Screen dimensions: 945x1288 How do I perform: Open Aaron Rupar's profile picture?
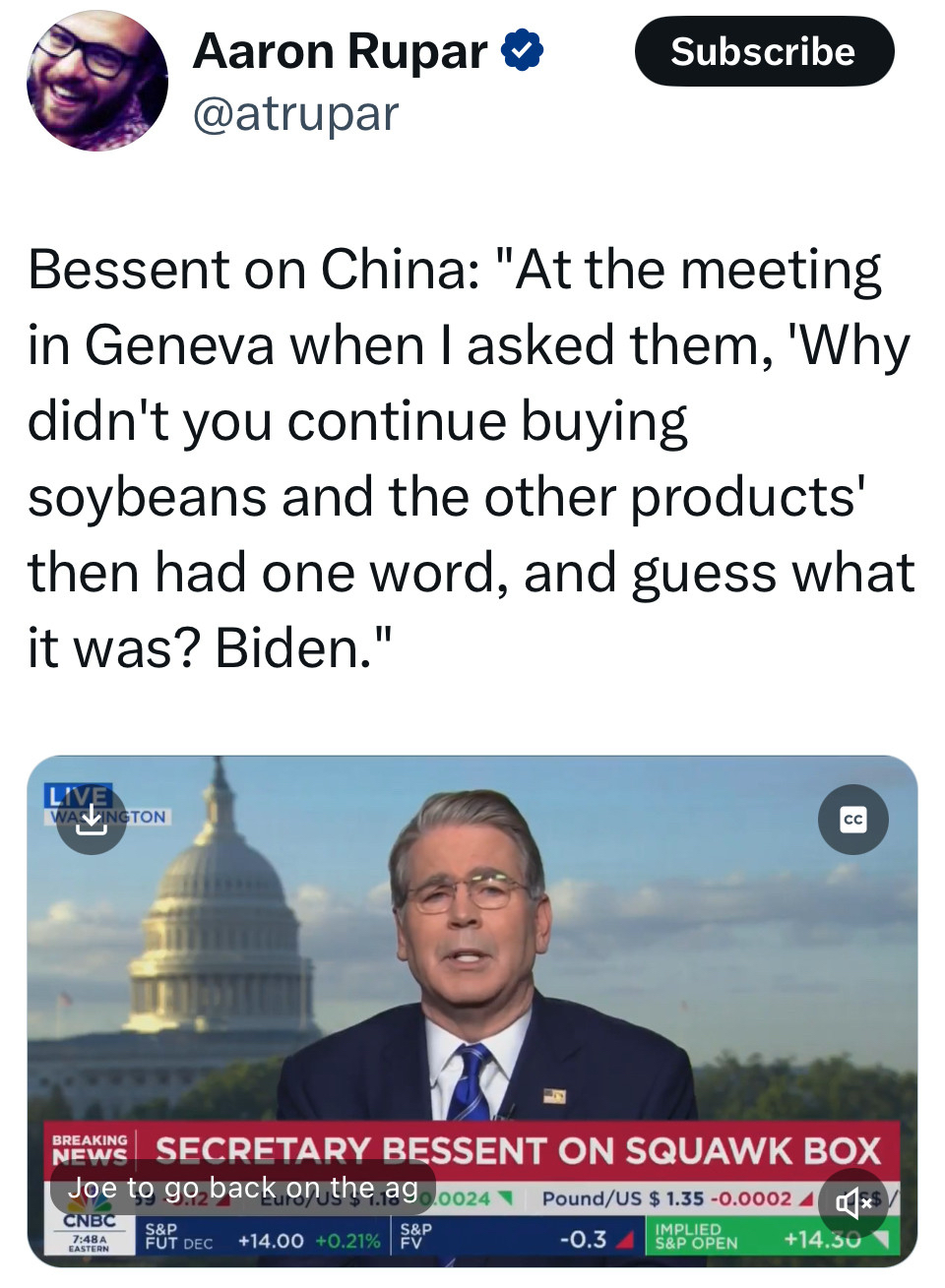point(96,81)
